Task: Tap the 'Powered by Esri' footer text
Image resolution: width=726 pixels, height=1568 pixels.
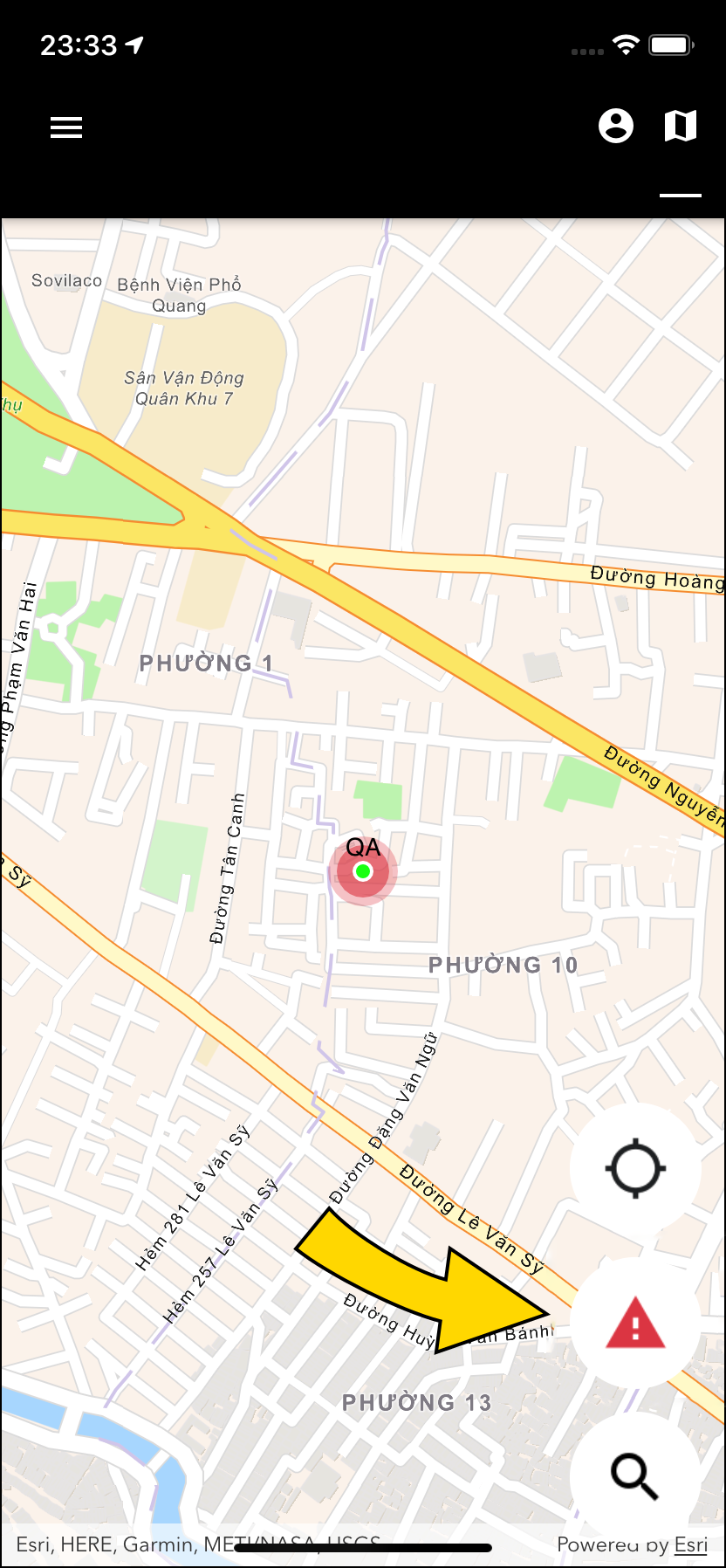Action: (621, 1544)
